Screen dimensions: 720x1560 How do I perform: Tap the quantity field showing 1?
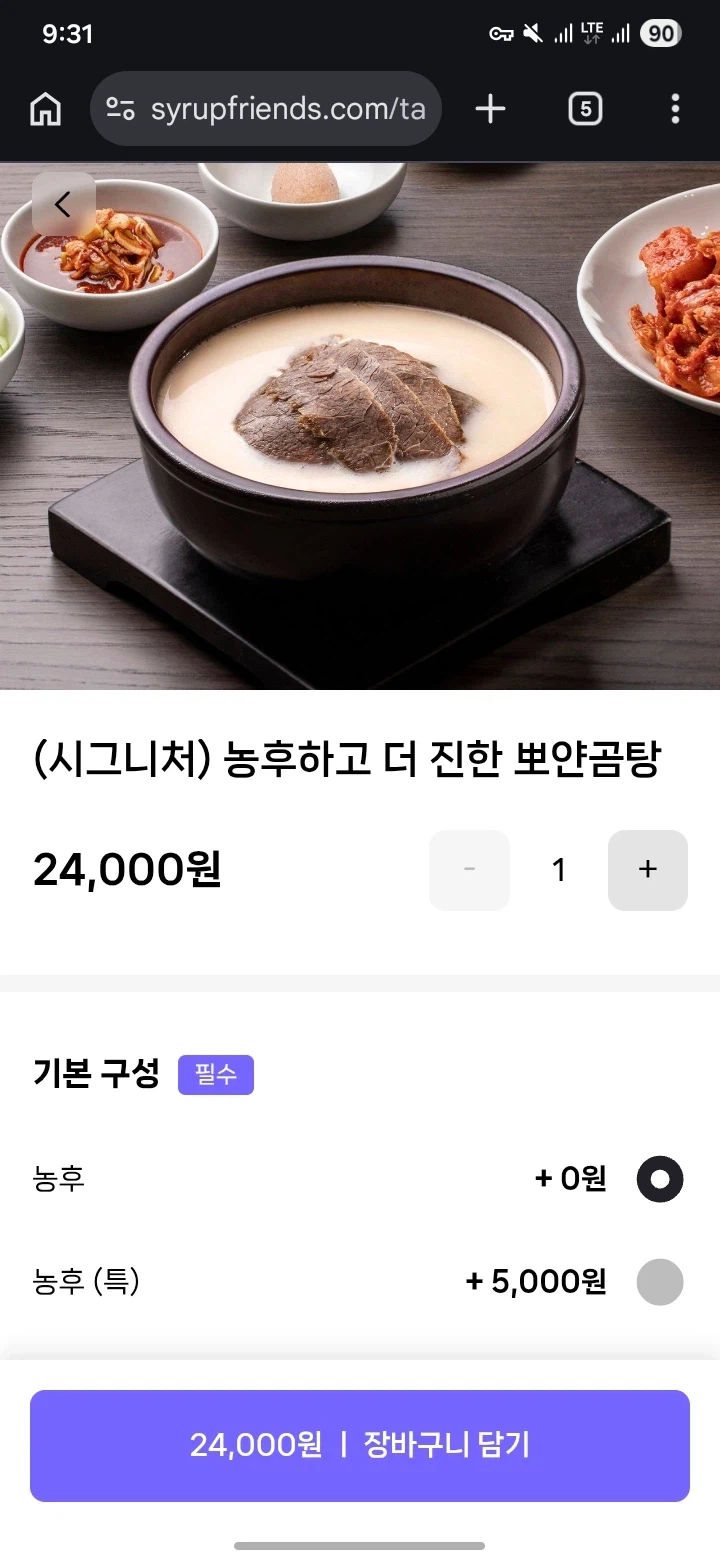coord(558,870)
